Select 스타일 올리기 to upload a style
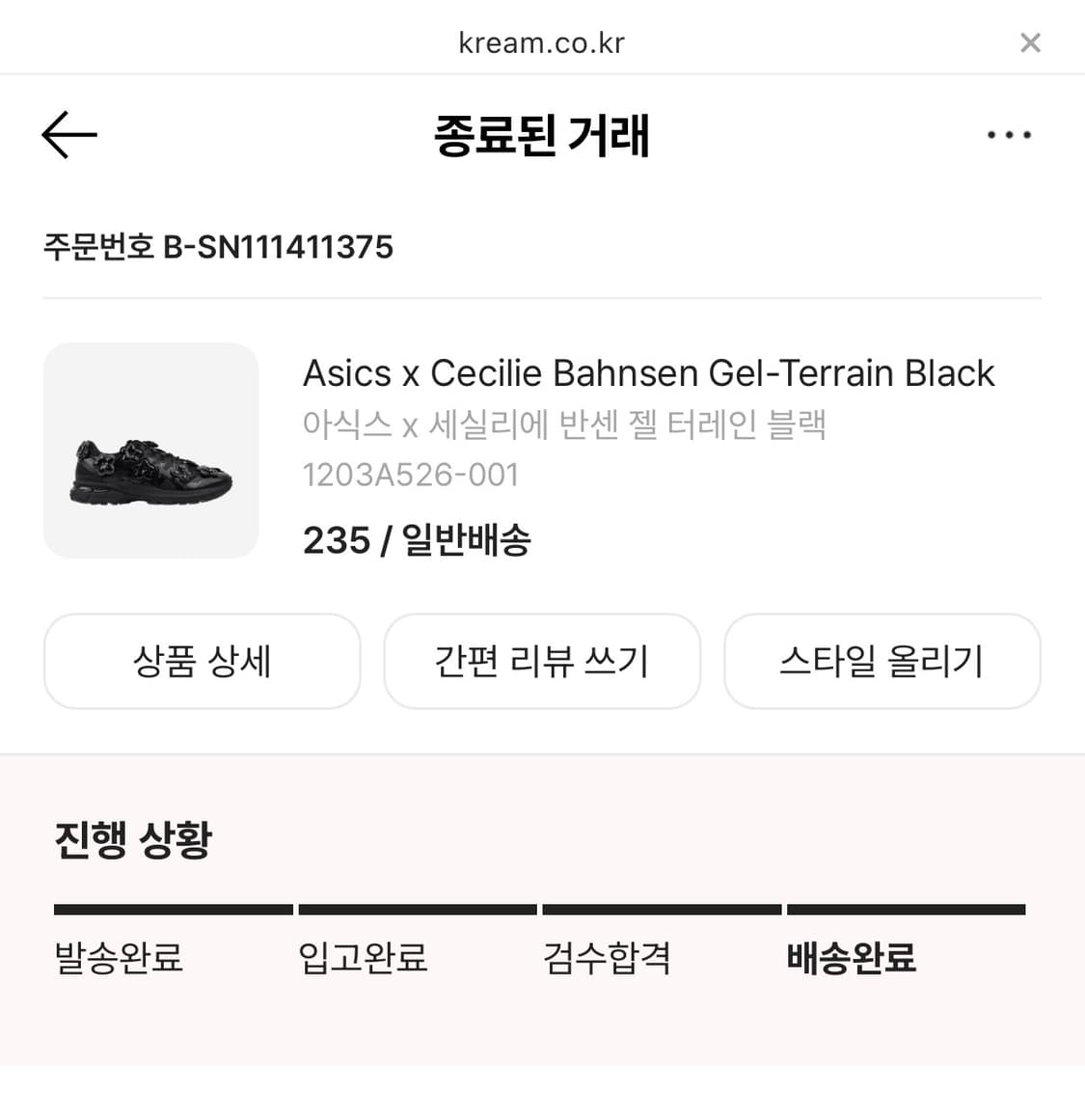 pos(882,661)
